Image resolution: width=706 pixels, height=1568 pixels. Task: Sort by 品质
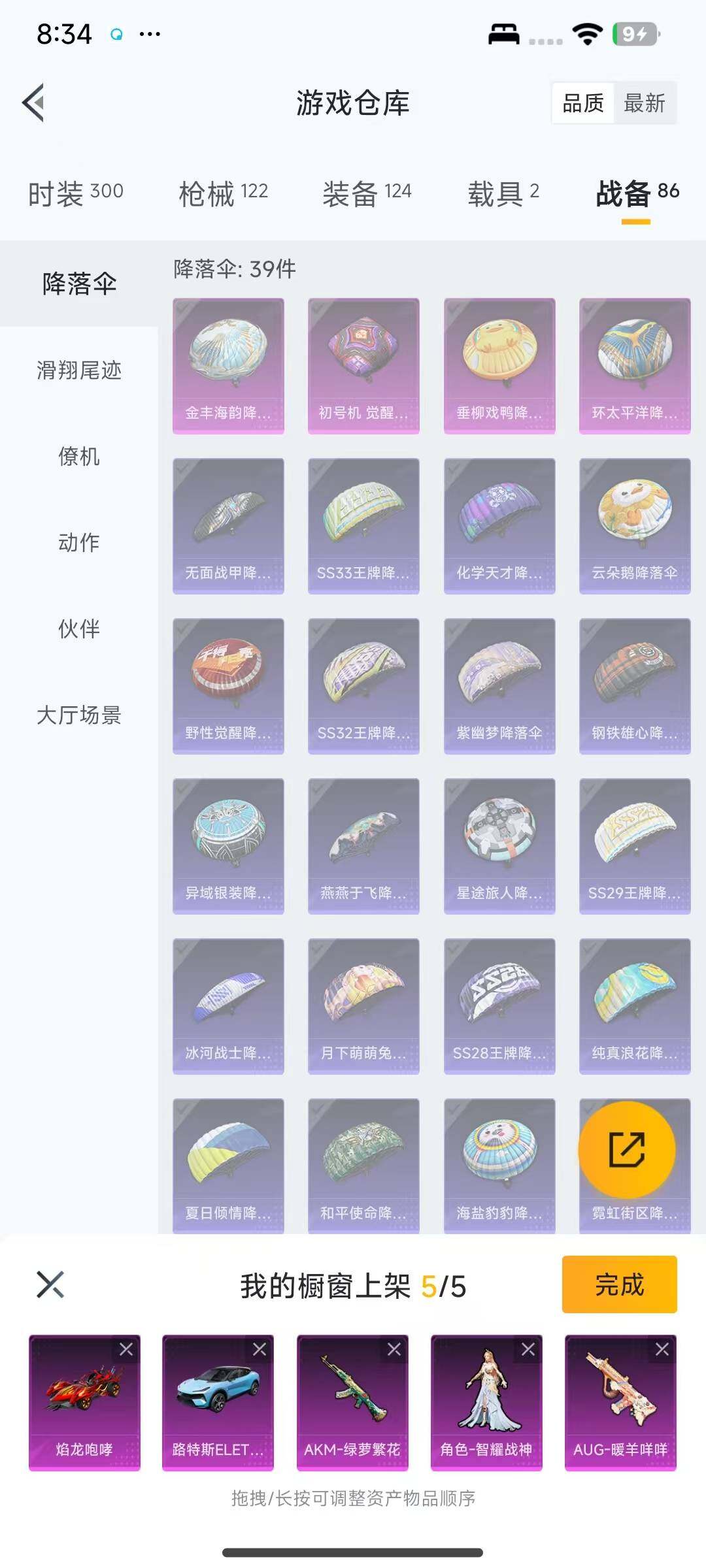[x=583, y=103]
